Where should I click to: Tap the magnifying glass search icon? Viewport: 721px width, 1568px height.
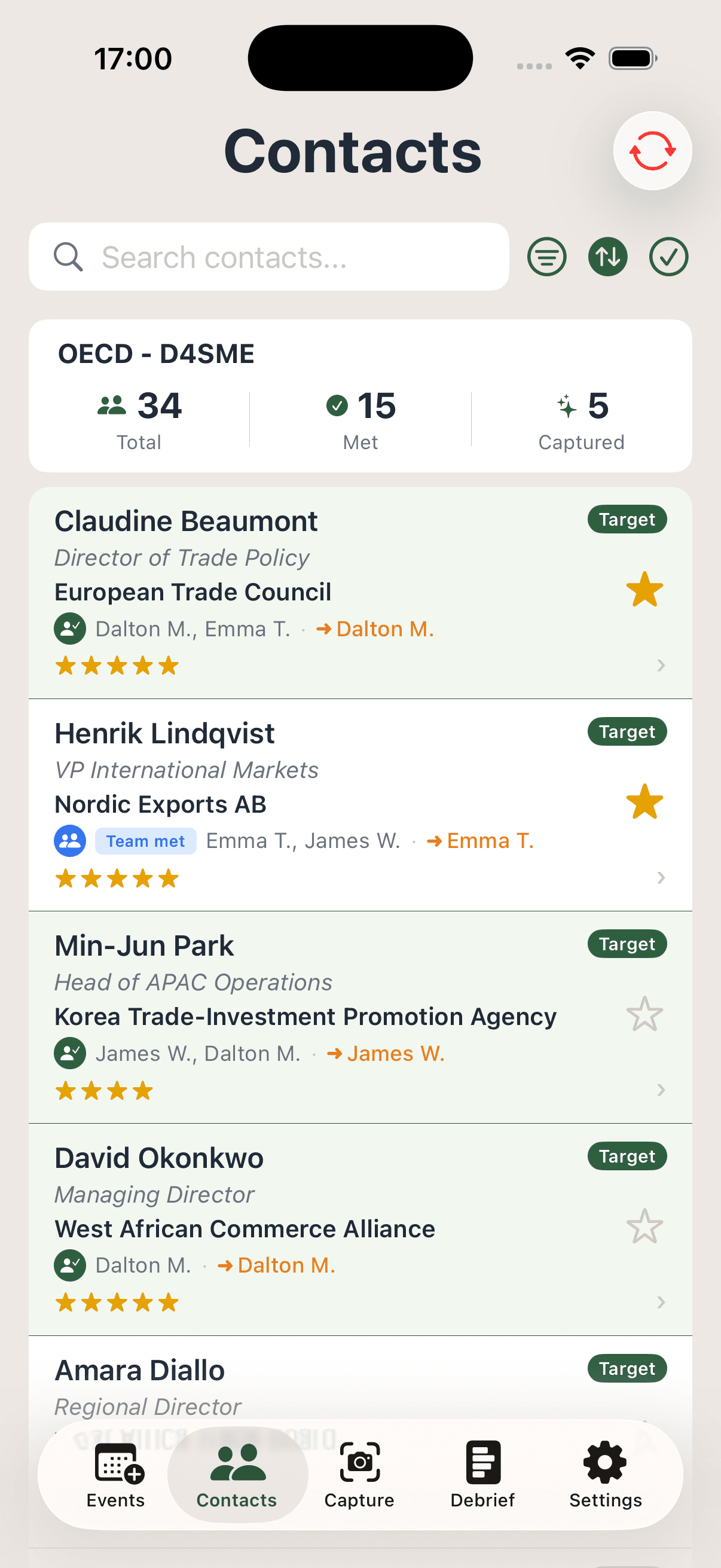68,257
